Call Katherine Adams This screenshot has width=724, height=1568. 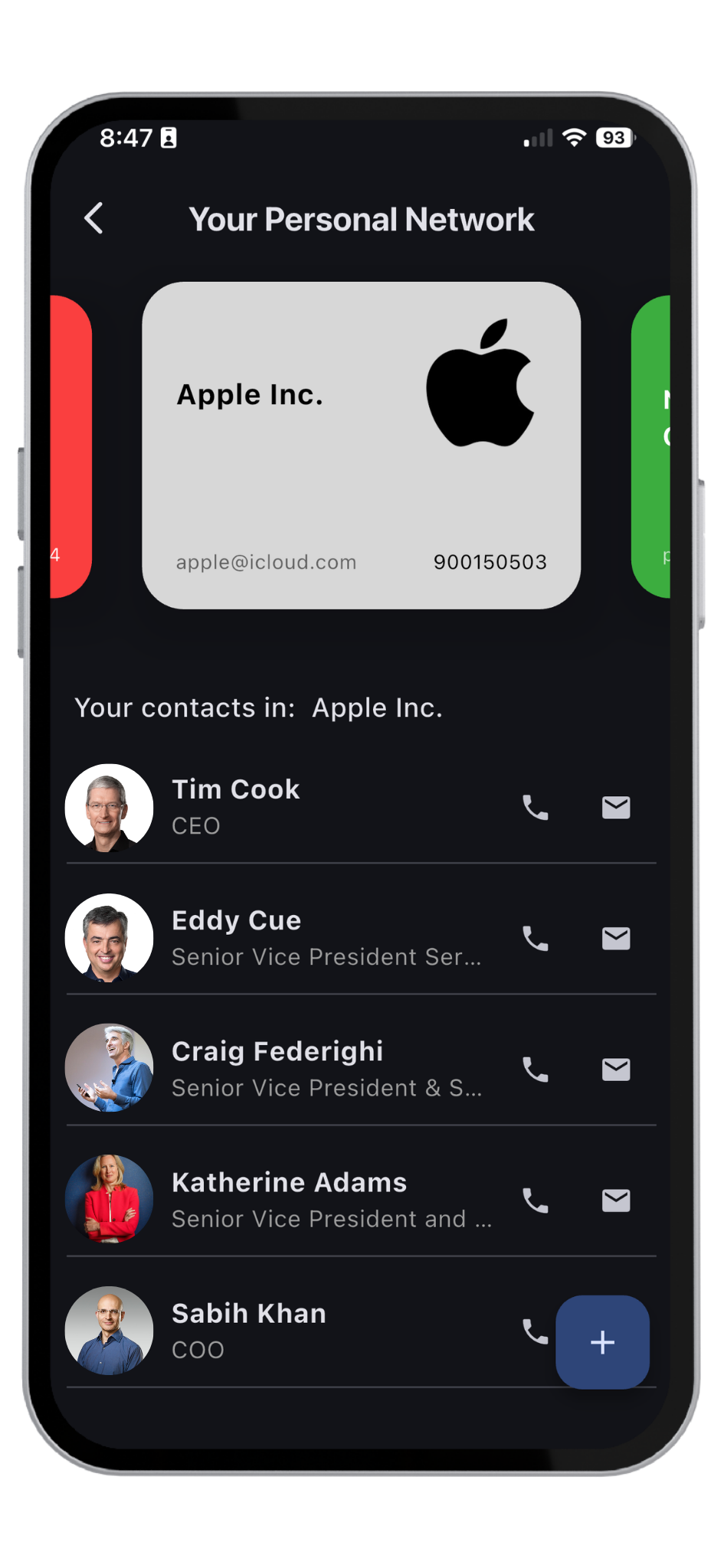536,1200
